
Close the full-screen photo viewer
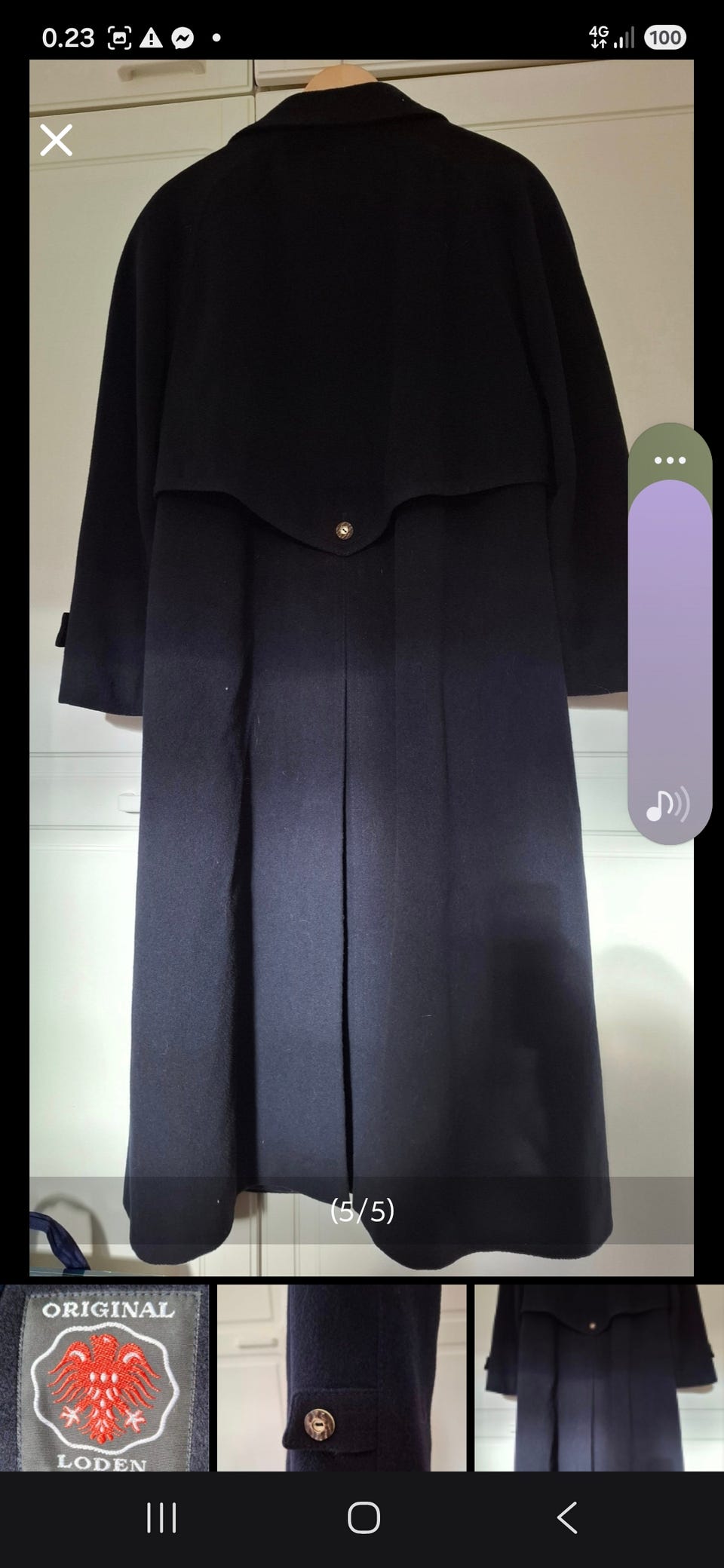[56, 140]
